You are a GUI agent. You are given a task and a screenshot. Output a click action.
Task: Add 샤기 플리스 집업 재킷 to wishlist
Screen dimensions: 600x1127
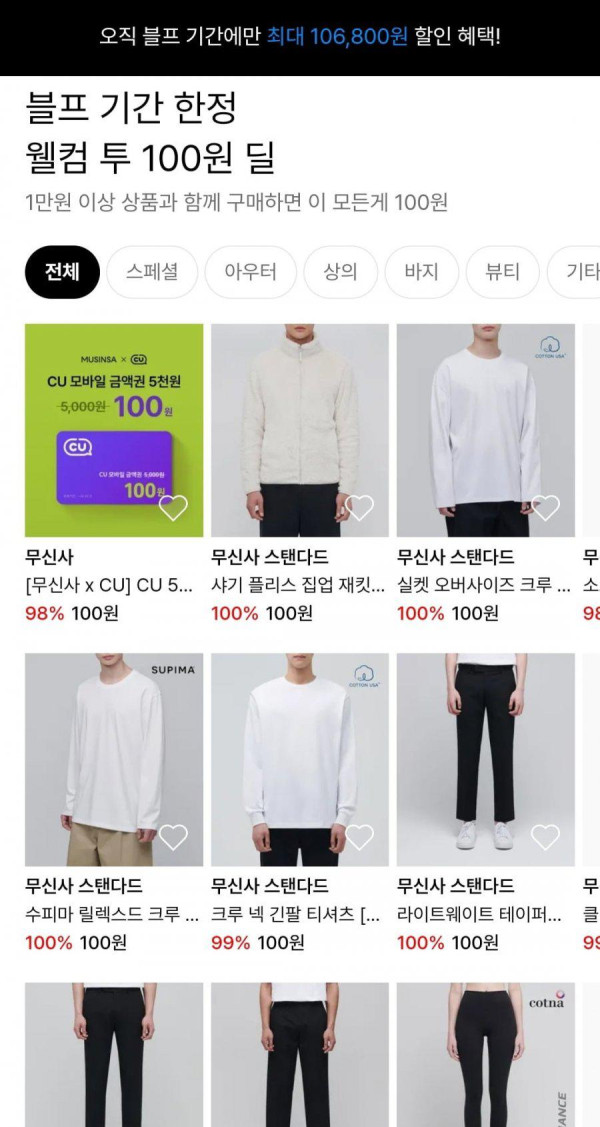(x=359, y=508)
